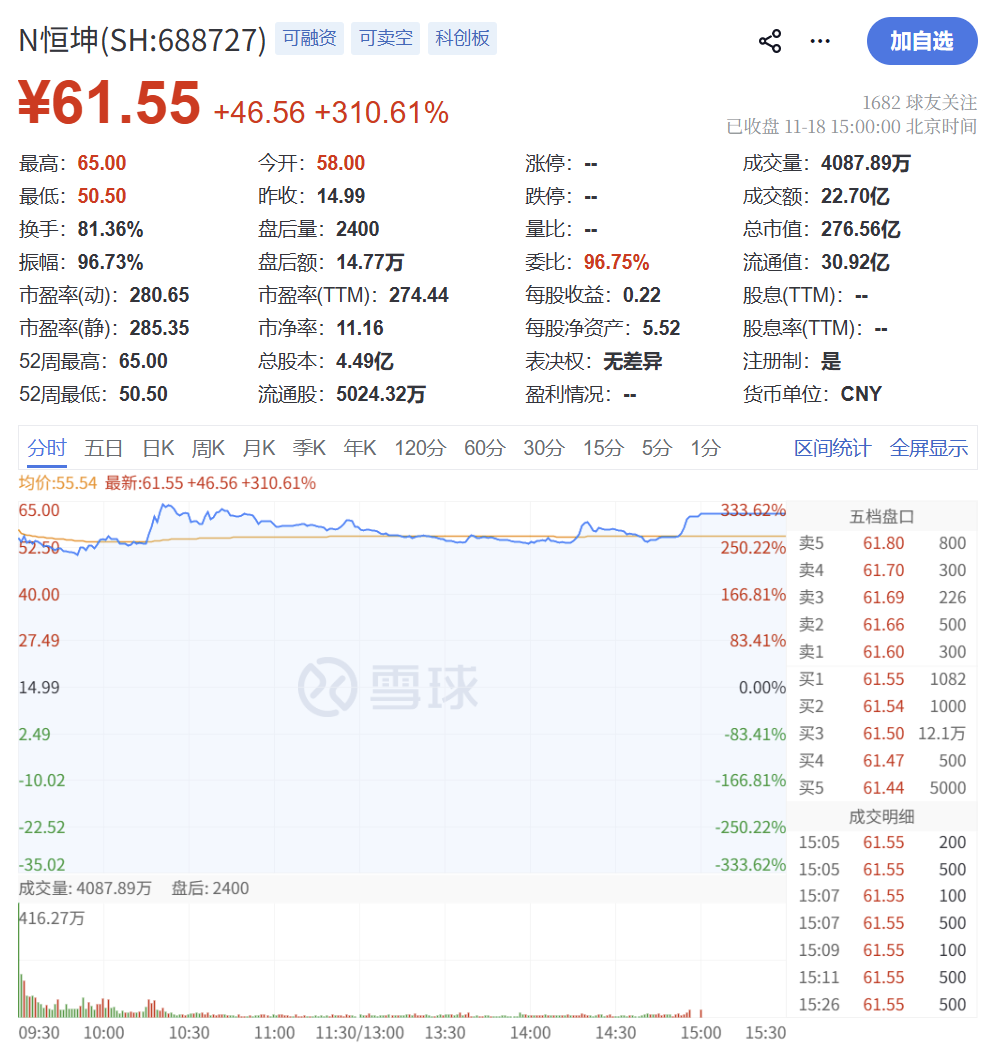Add stock via 加自选 button
992x1060 pixels.
point(921,41)
